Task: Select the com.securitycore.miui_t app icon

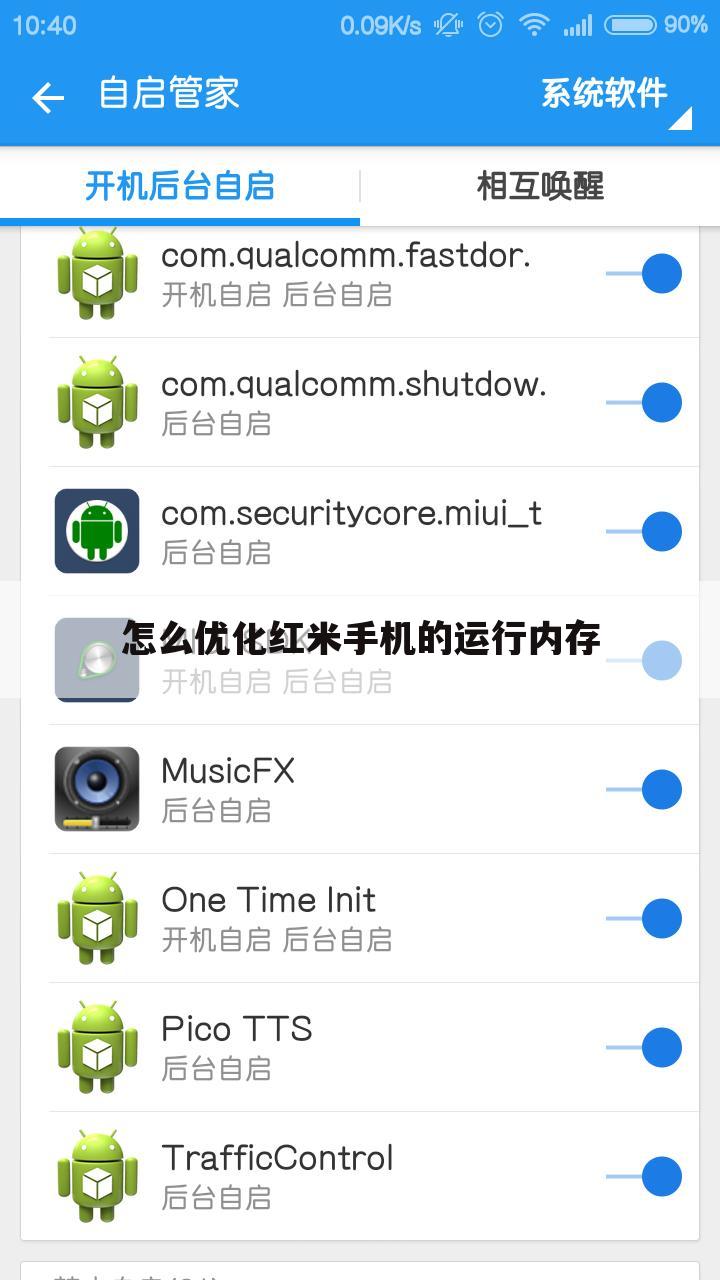Action: 96,531
